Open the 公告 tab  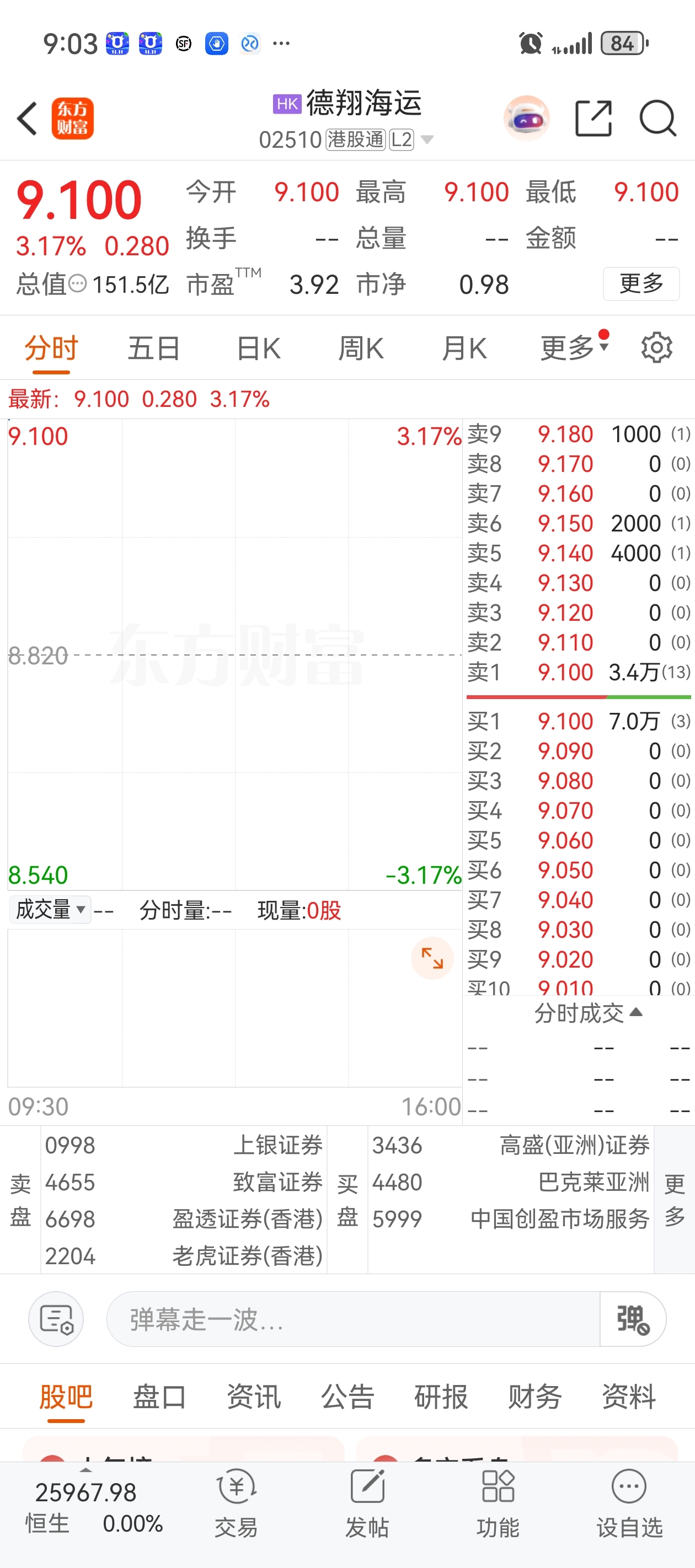click(347, 1397)
